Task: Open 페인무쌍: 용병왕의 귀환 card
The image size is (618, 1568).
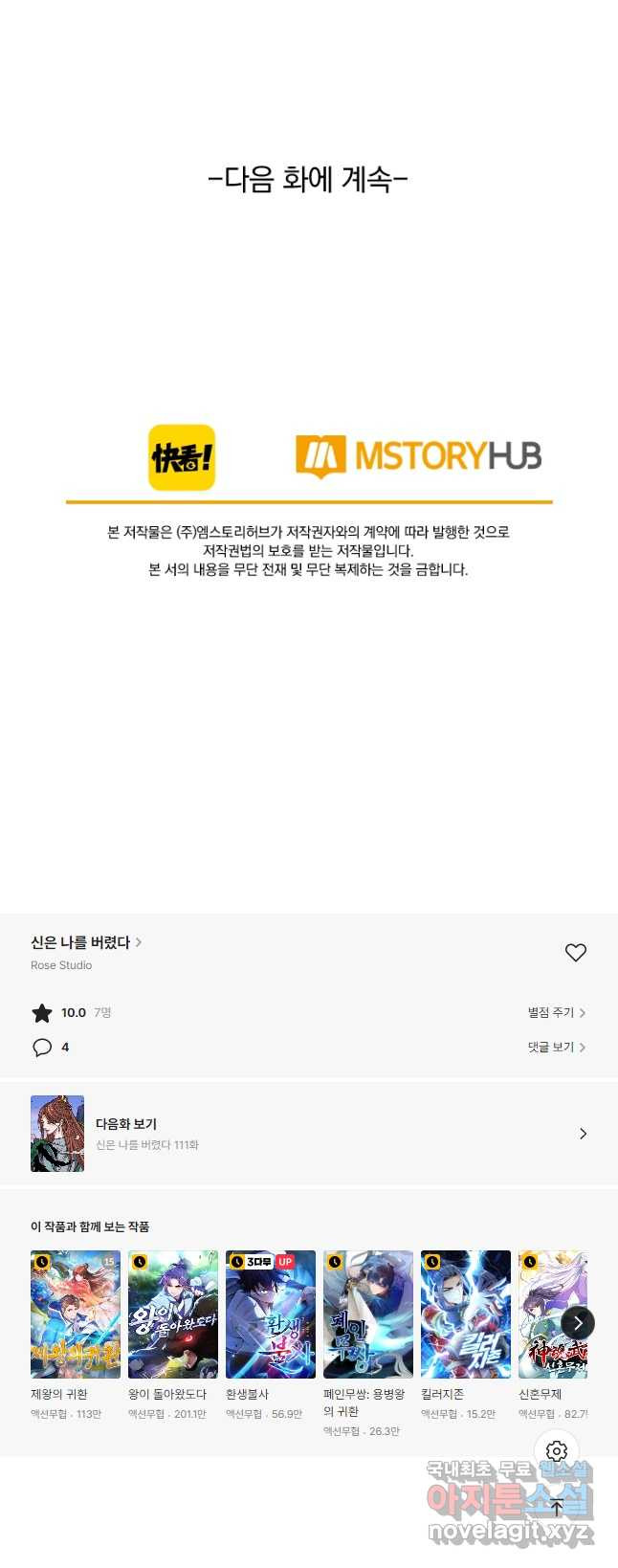Action: pos(368,1314)
